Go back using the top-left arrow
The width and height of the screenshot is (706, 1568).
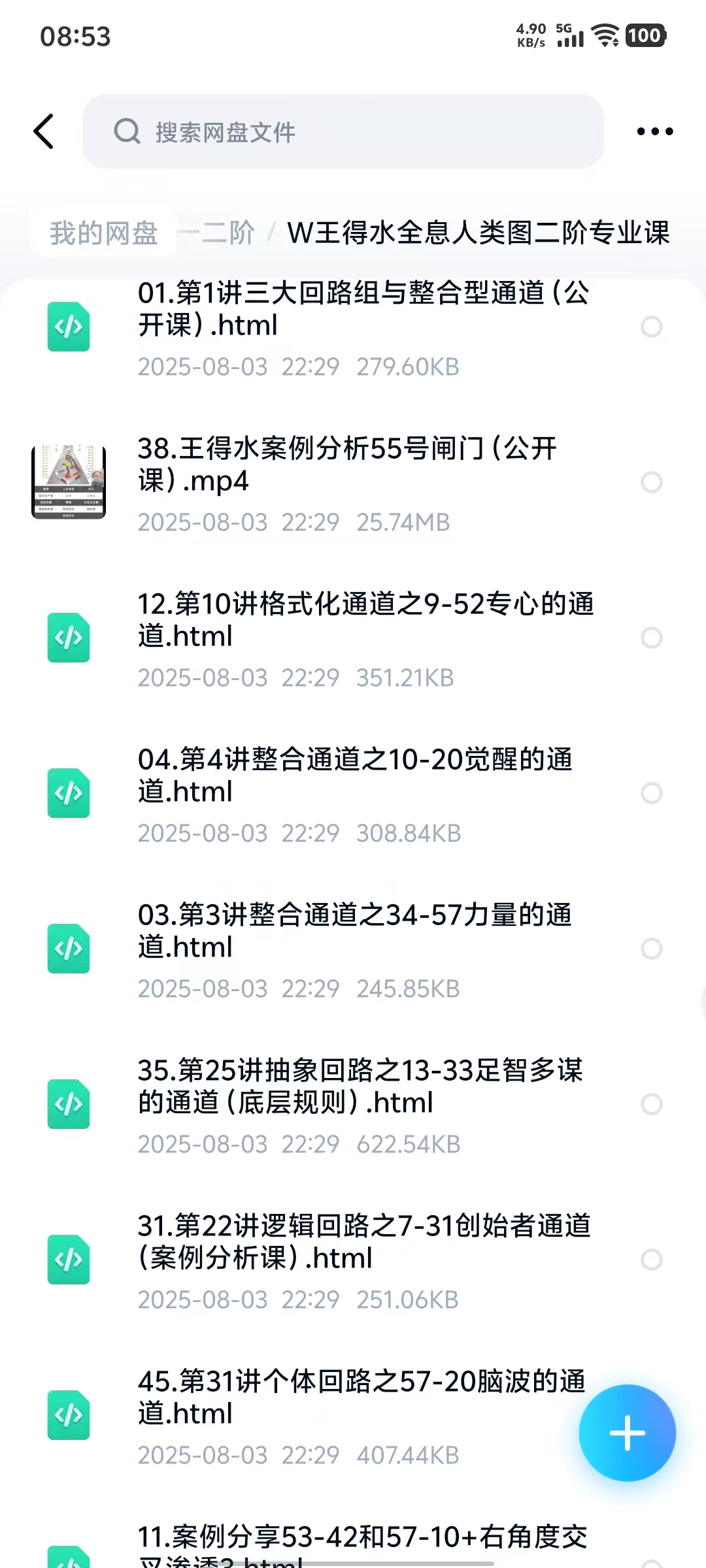[44, 131]
